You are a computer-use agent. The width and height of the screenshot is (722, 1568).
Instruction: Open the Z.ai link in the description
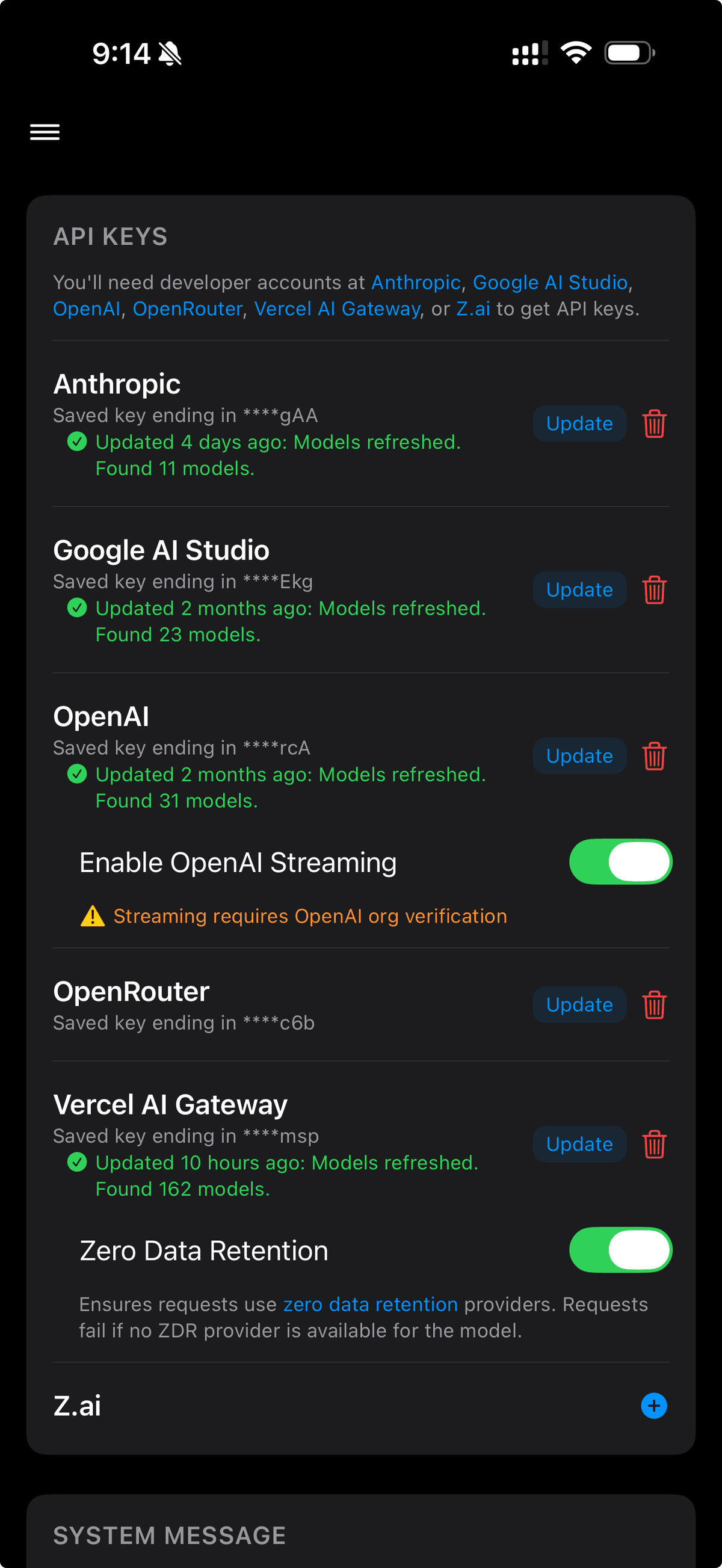pyautogui.click(x=473, y=309)
